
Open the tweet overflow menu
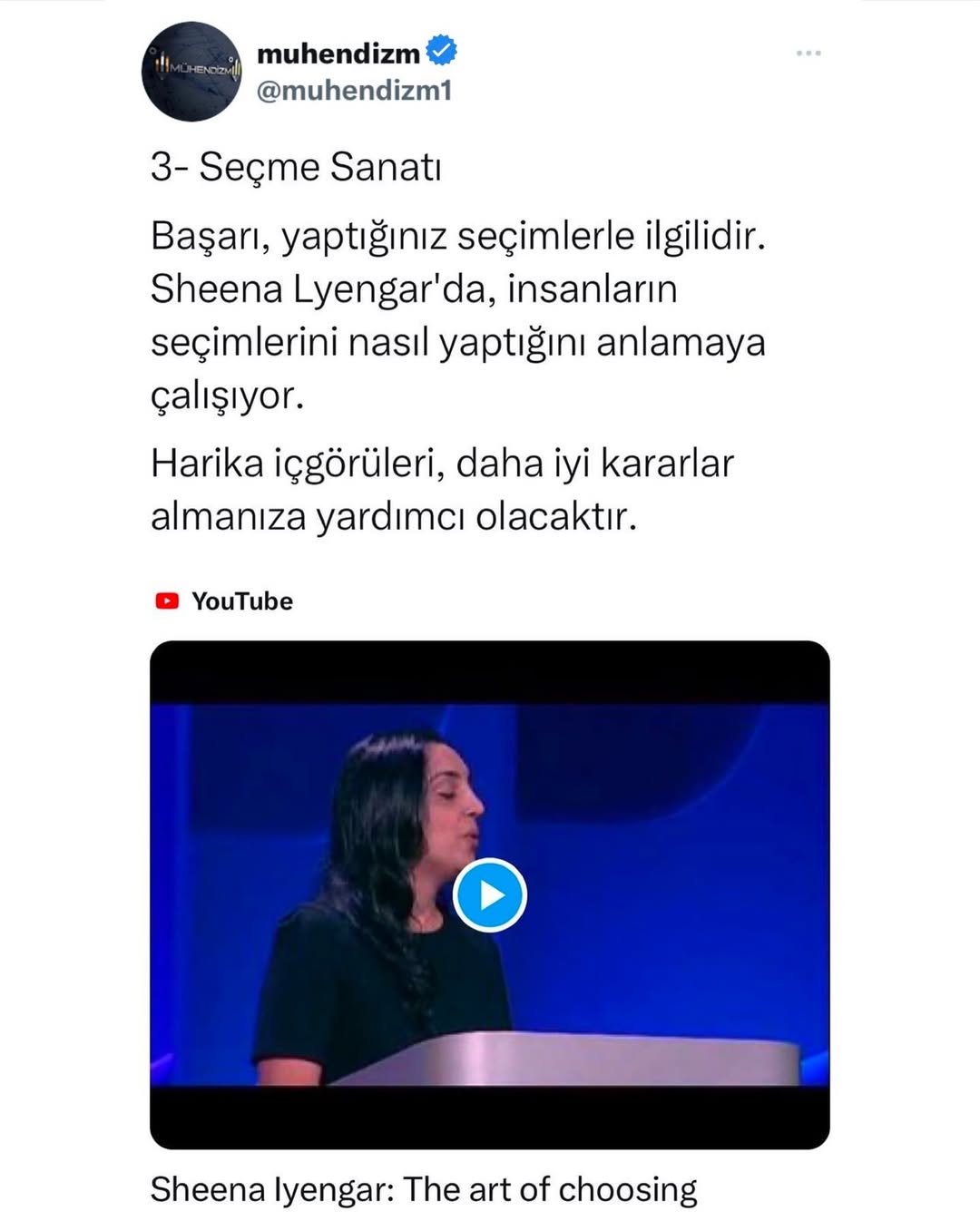coord(808,54)
